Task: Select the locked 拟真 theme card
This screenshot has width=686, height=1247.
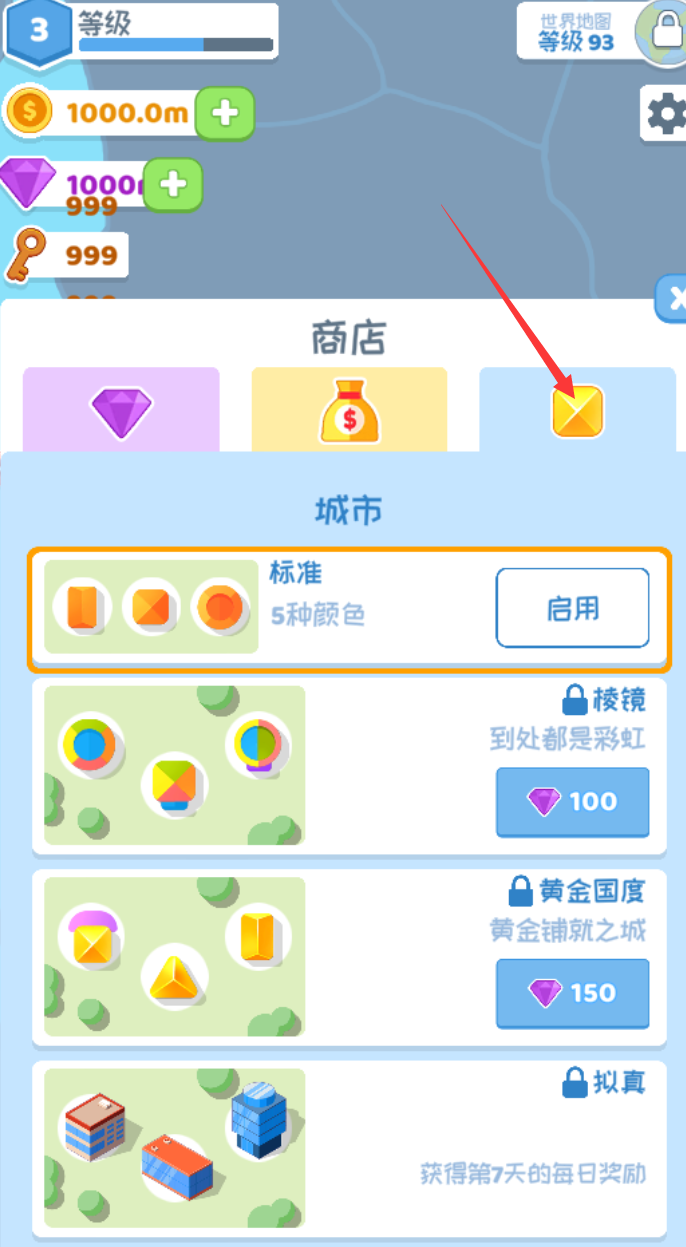Action: coord(349,1148)
